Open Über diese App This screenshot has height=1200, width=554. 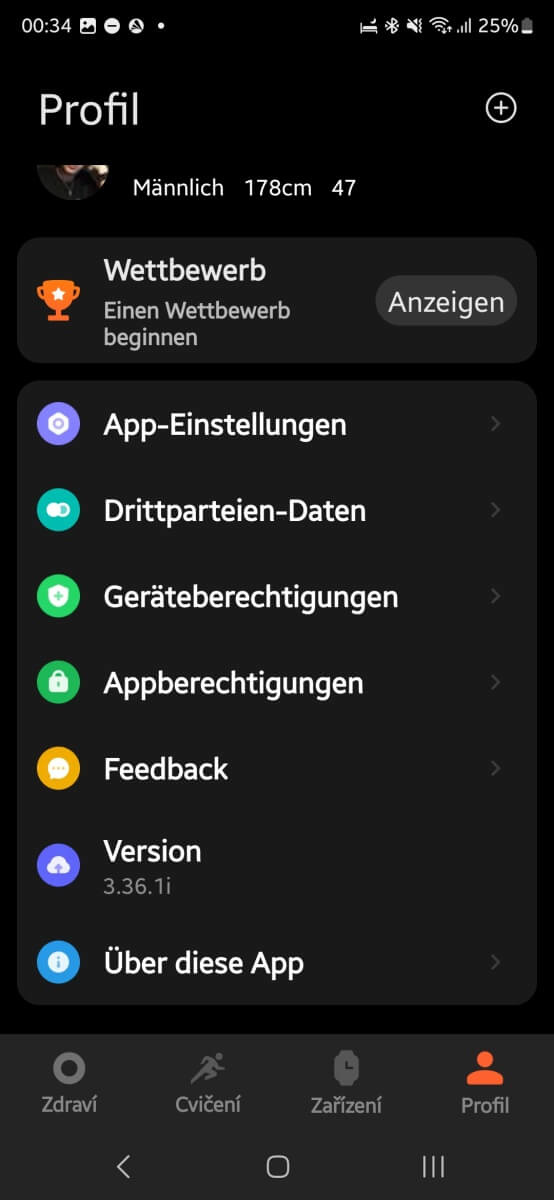tap(277, 963)
